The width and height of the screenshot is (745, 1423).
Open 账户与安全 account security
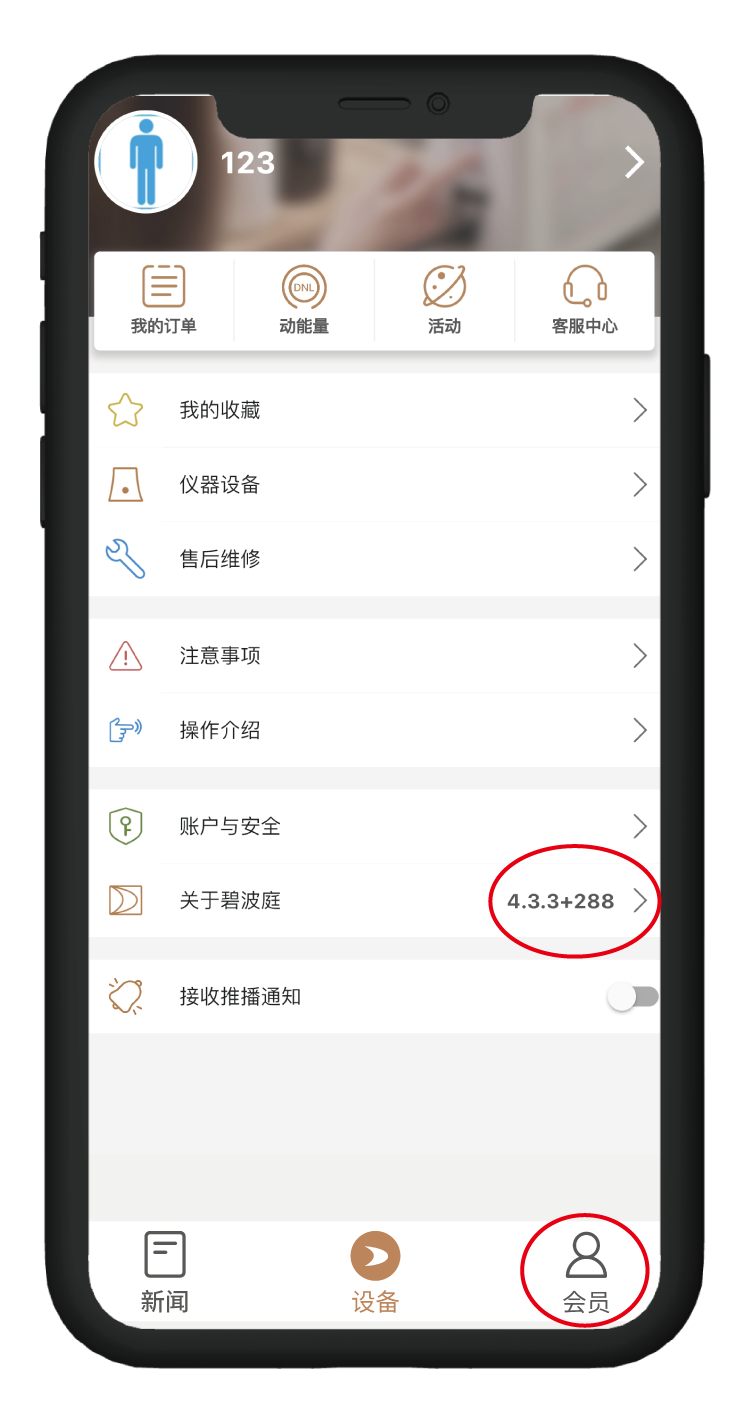click(374, 826)
